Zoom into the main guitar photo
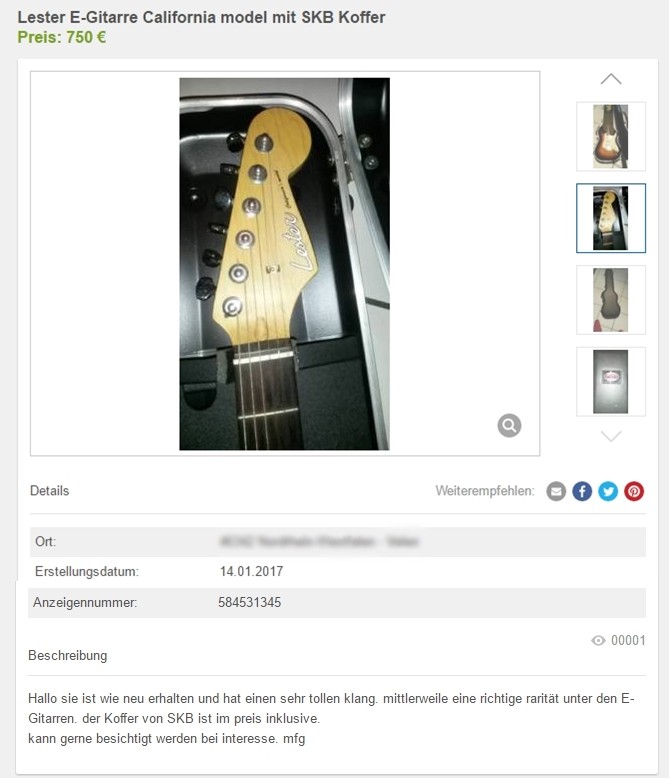This screenshot has width=669, height=778. point(510,426)
